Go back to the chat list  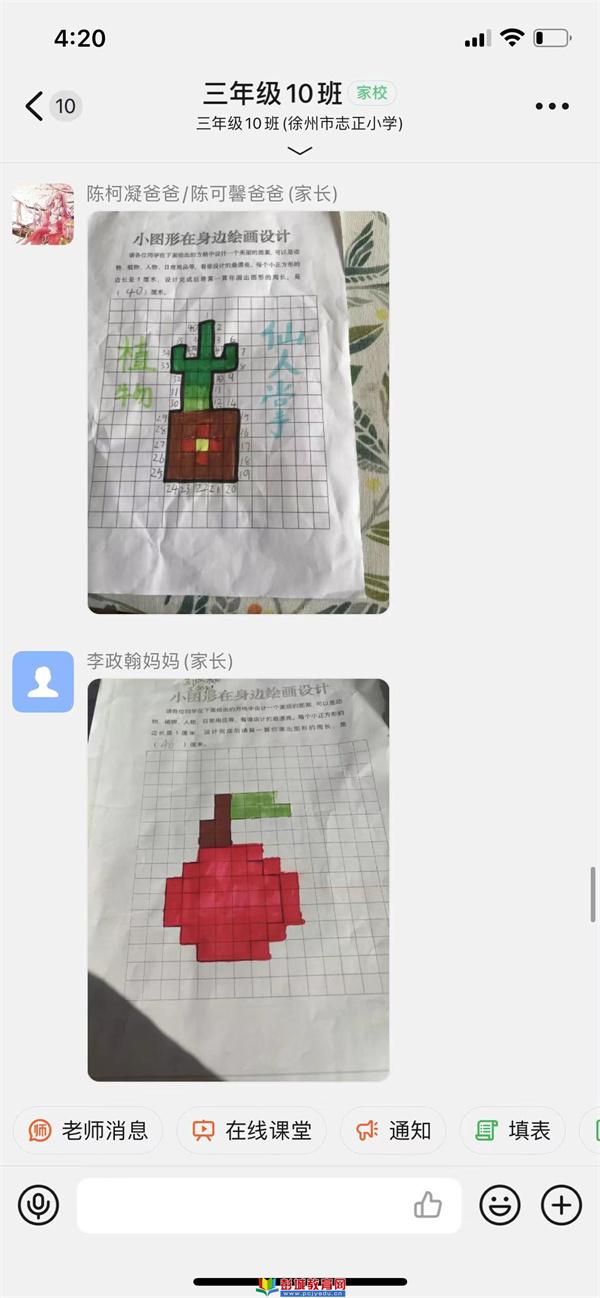point(36,106)
